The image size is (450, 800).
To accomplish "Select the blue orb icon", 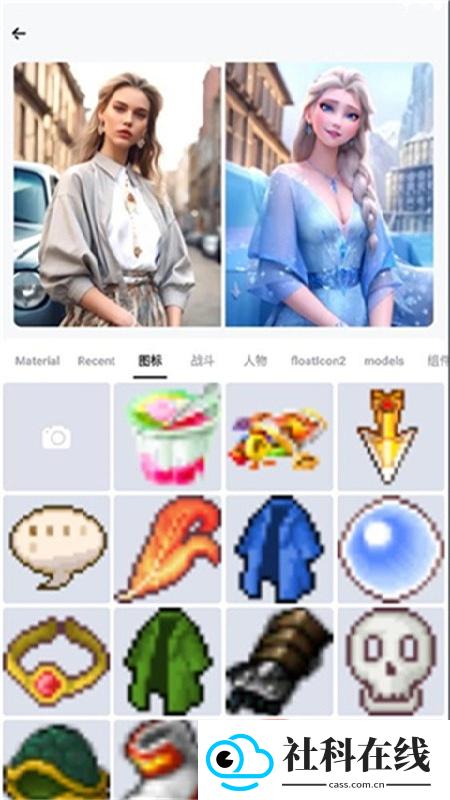I will (391, 549).
